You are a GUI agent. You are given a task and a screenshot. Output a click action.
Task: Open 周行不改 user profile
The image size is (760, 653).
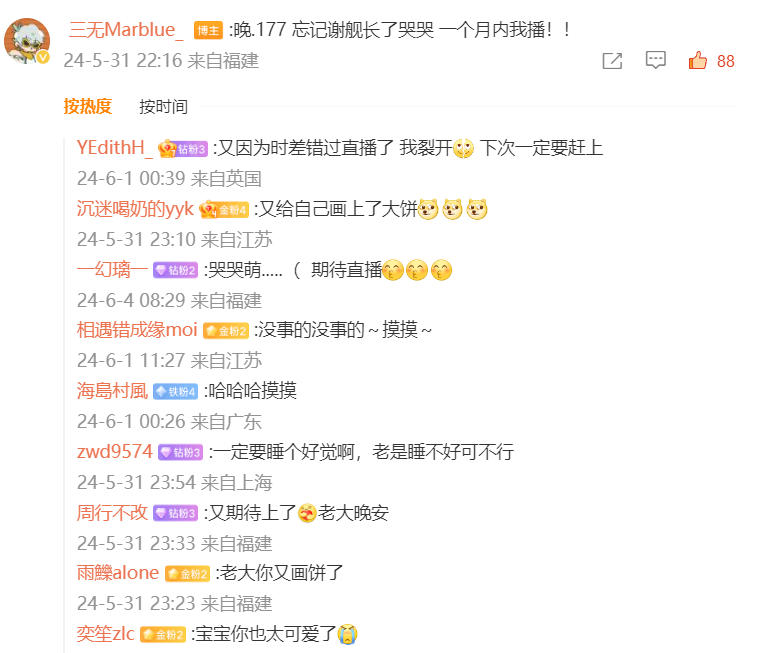coord(112,512)
